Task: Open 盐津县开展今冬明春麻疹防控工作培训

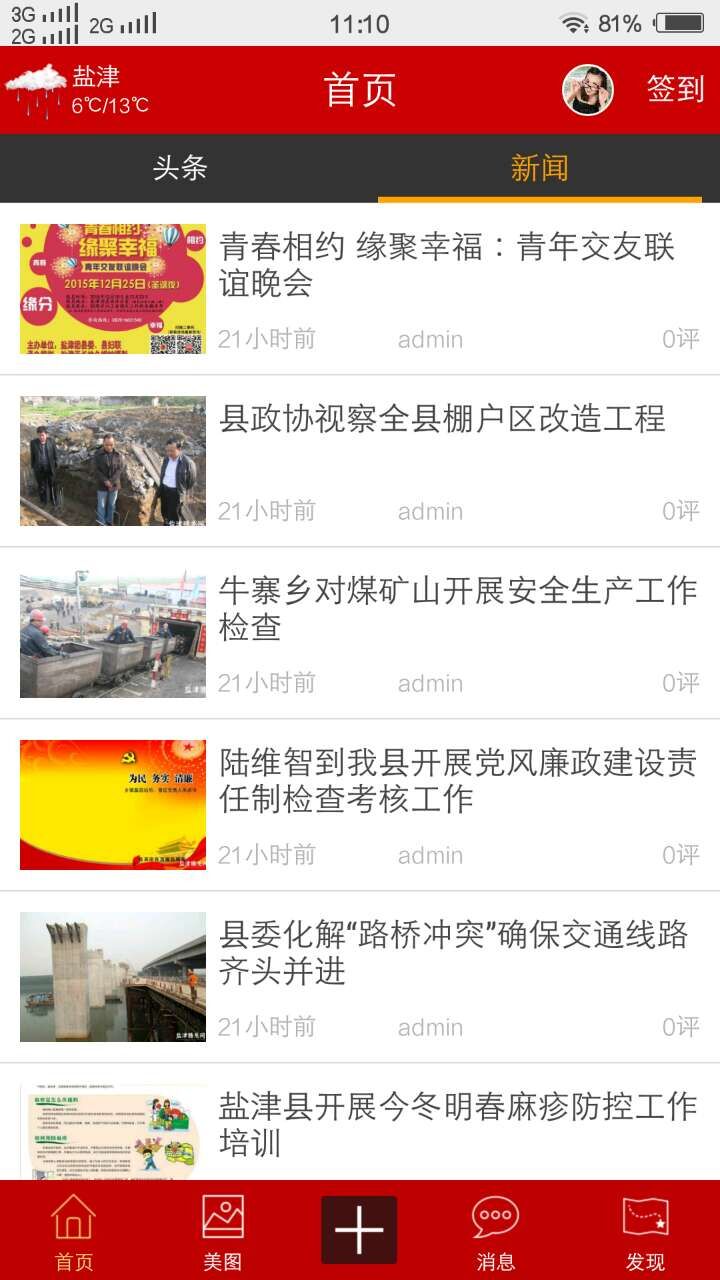Action: pos(457,1124)
